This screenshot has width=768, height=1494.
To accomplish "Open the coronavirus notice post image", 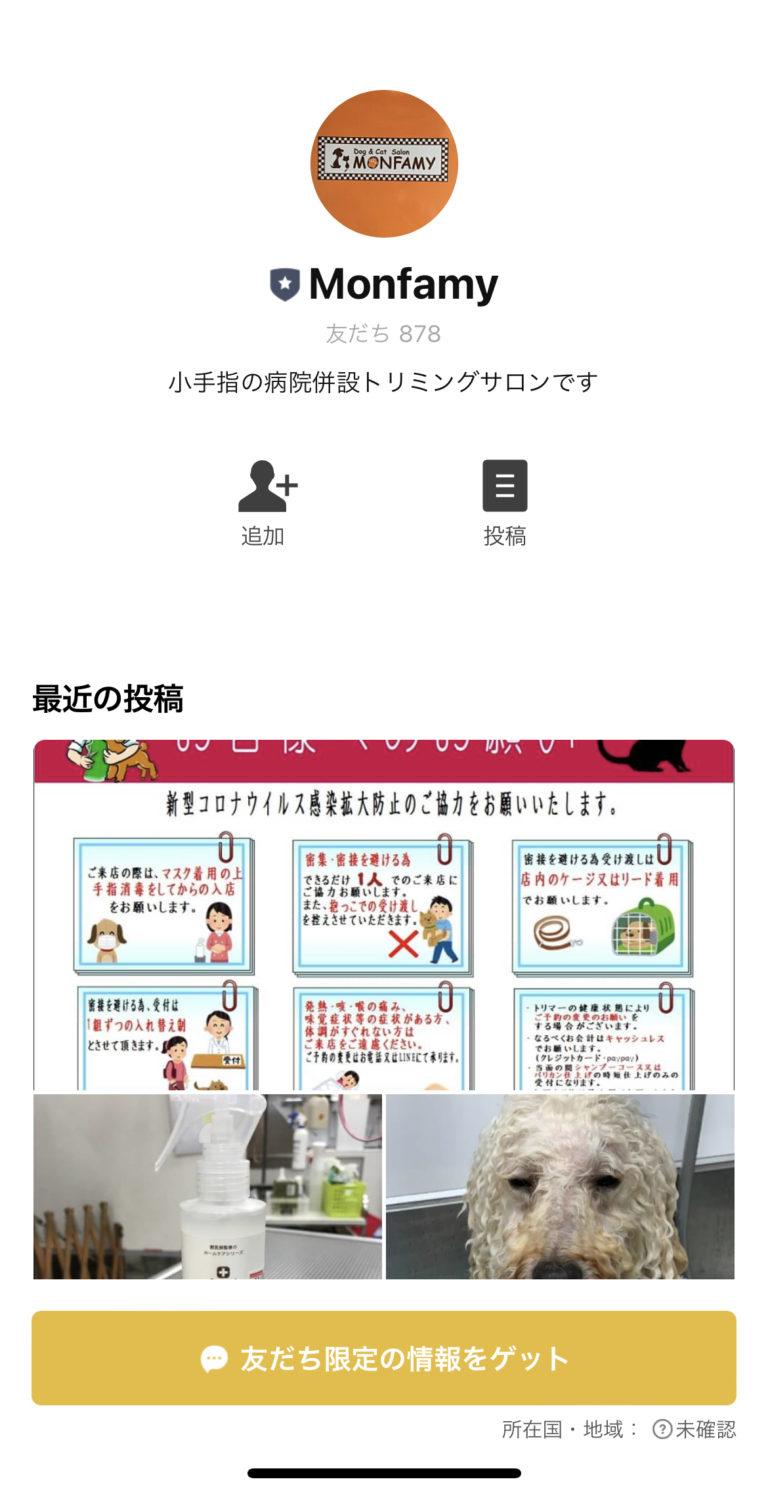I will (x=384, y=914).
